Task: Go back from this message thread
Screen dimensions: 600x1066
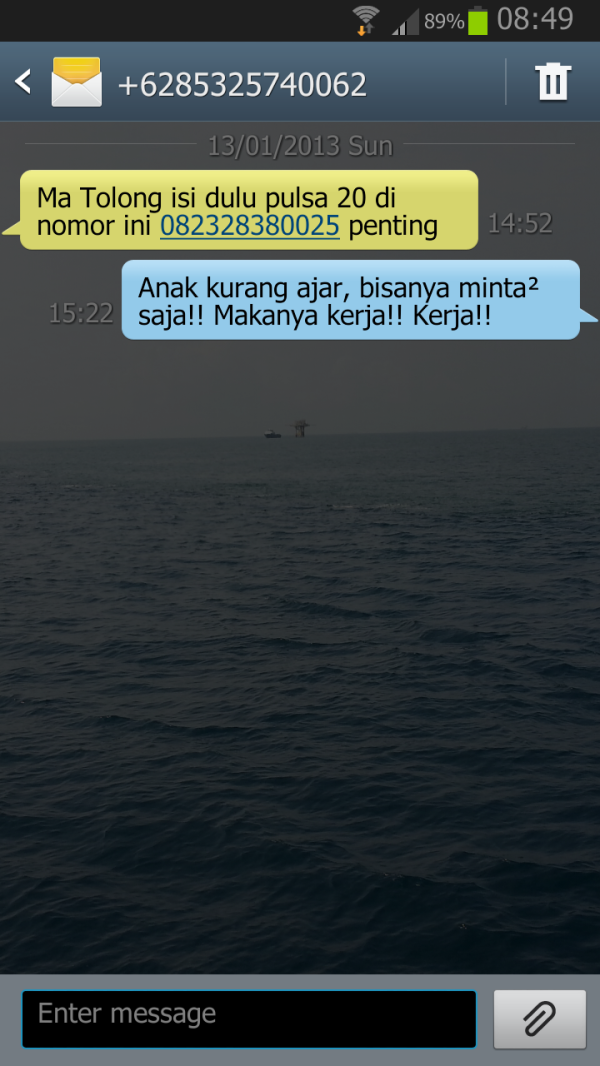Action: tap(24, 82)
